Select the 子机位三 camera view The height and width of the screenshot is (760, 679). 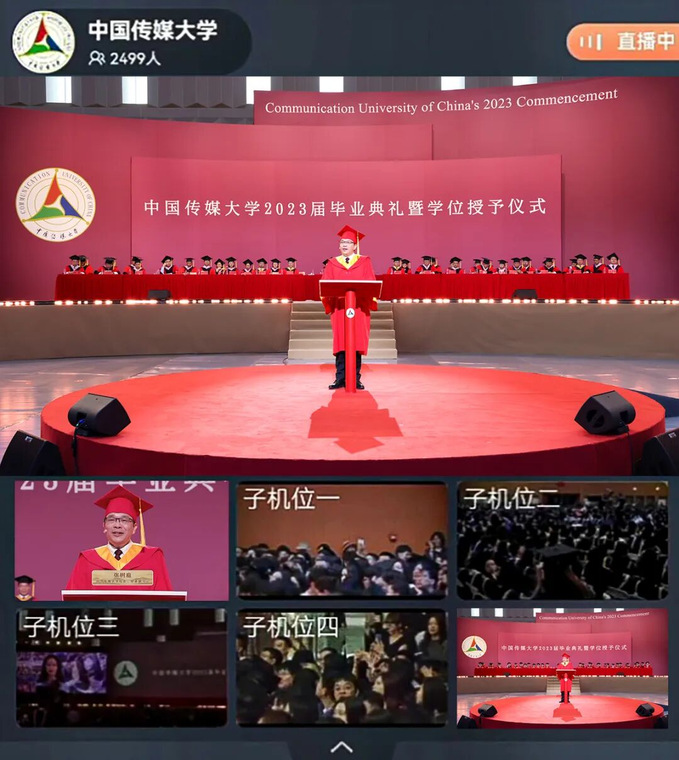coord(122,667)
